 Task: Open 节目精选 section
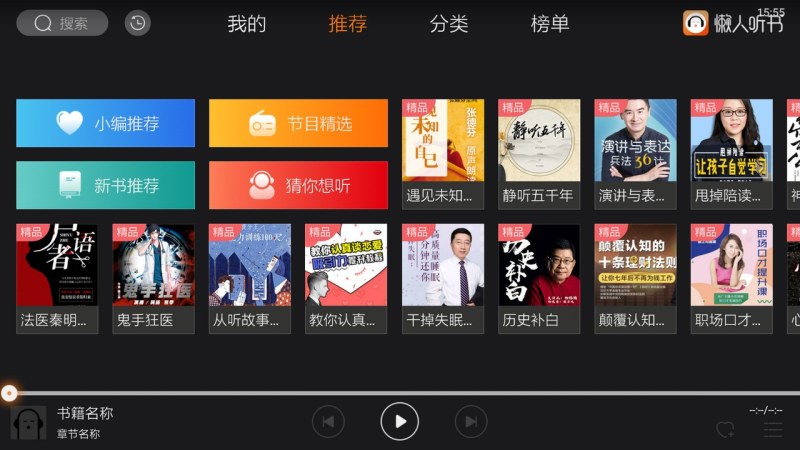[298, 124]
